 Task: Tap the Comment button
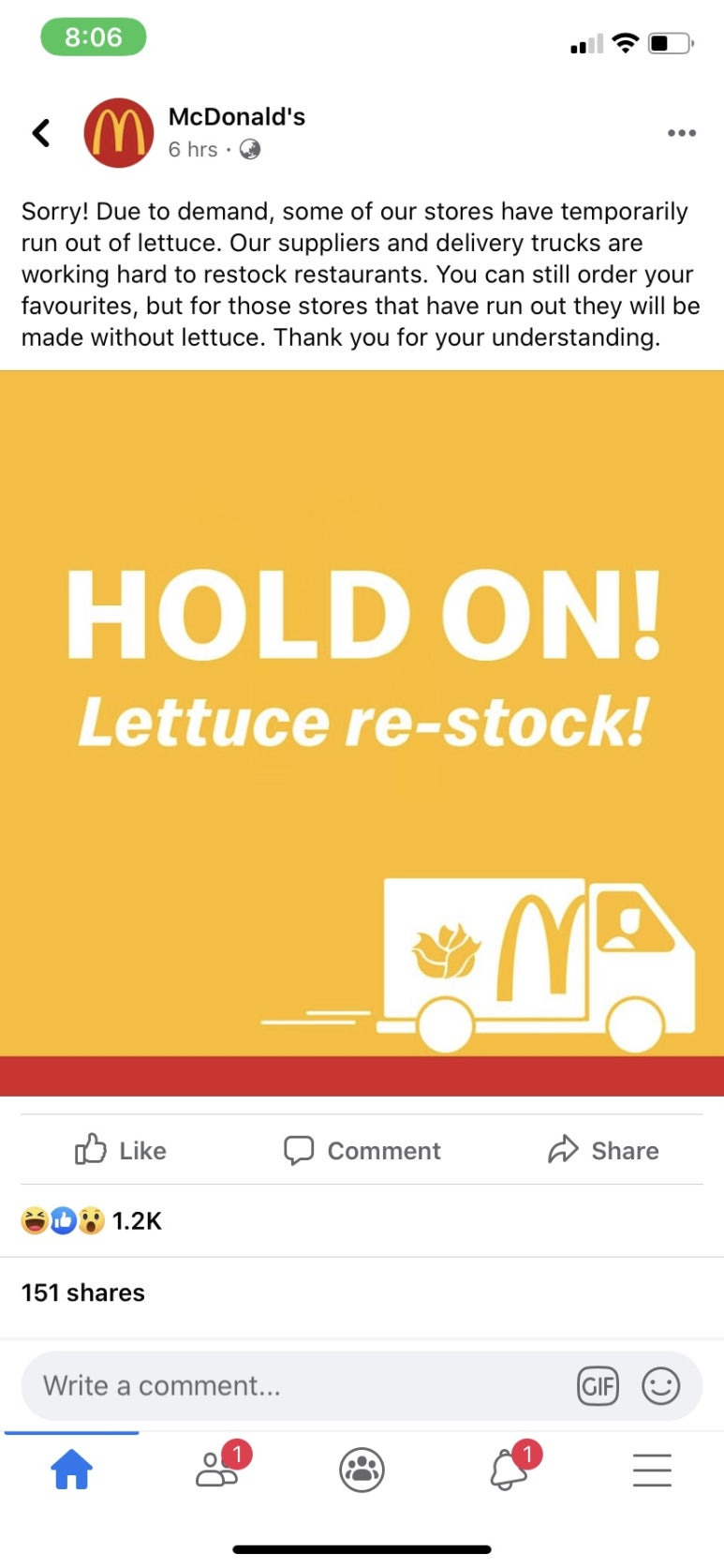click(362, 1150)
